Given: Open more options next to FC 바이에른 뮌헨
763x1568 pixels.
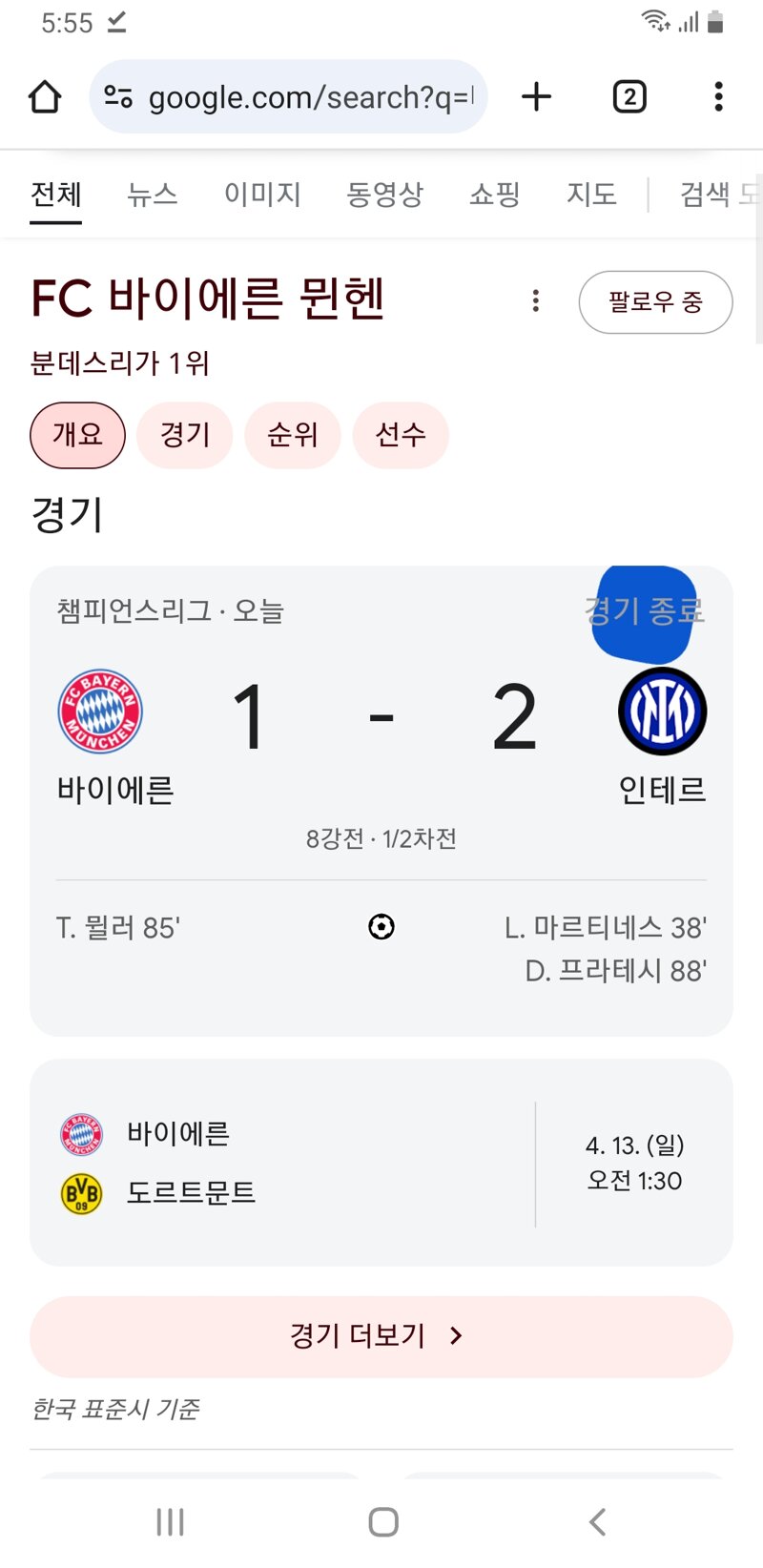Looking at the screenshot, I should pos(536,301).
